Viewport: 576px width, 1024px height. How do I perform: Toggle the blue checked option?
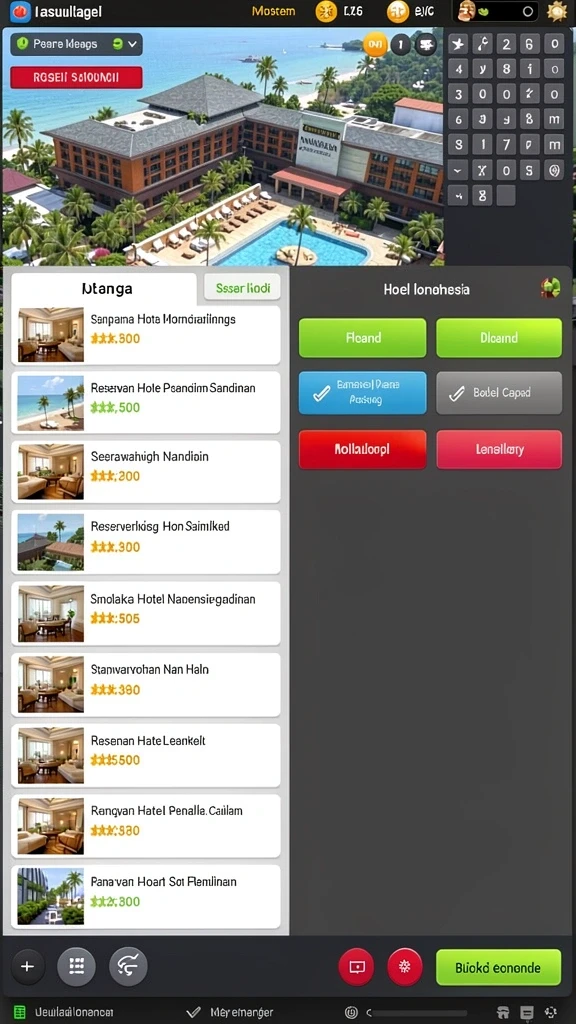pyautogui.click(x=362, y=393)
